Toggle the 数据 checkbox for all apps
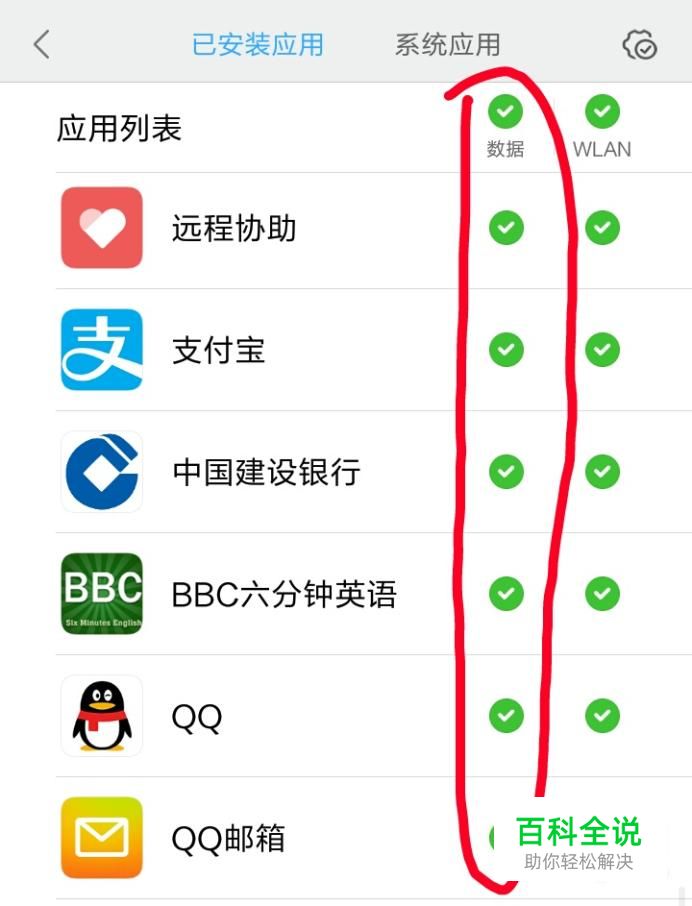 pos(506,111)
